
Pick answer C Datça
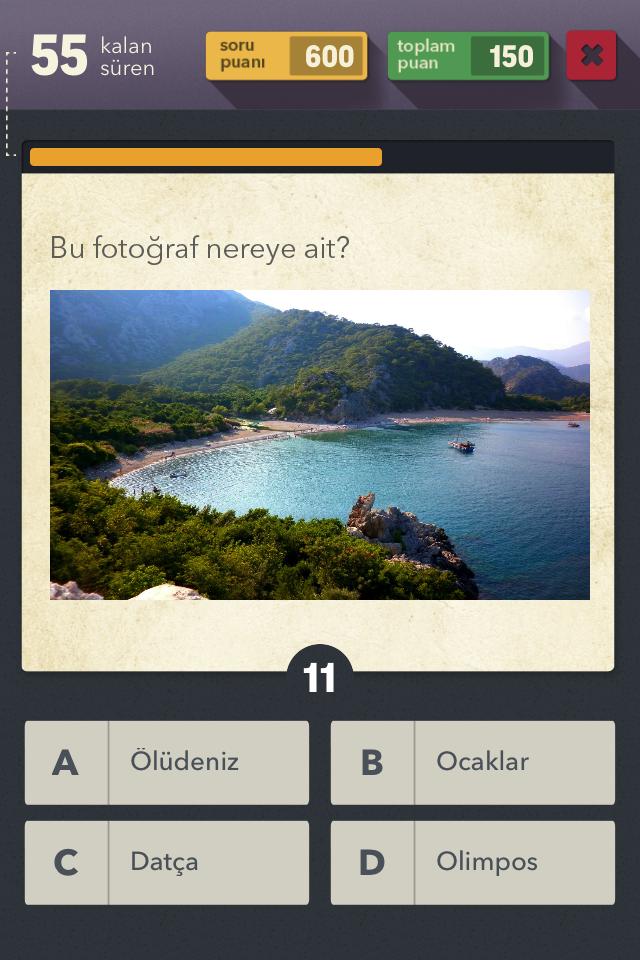tap(167, 862)
